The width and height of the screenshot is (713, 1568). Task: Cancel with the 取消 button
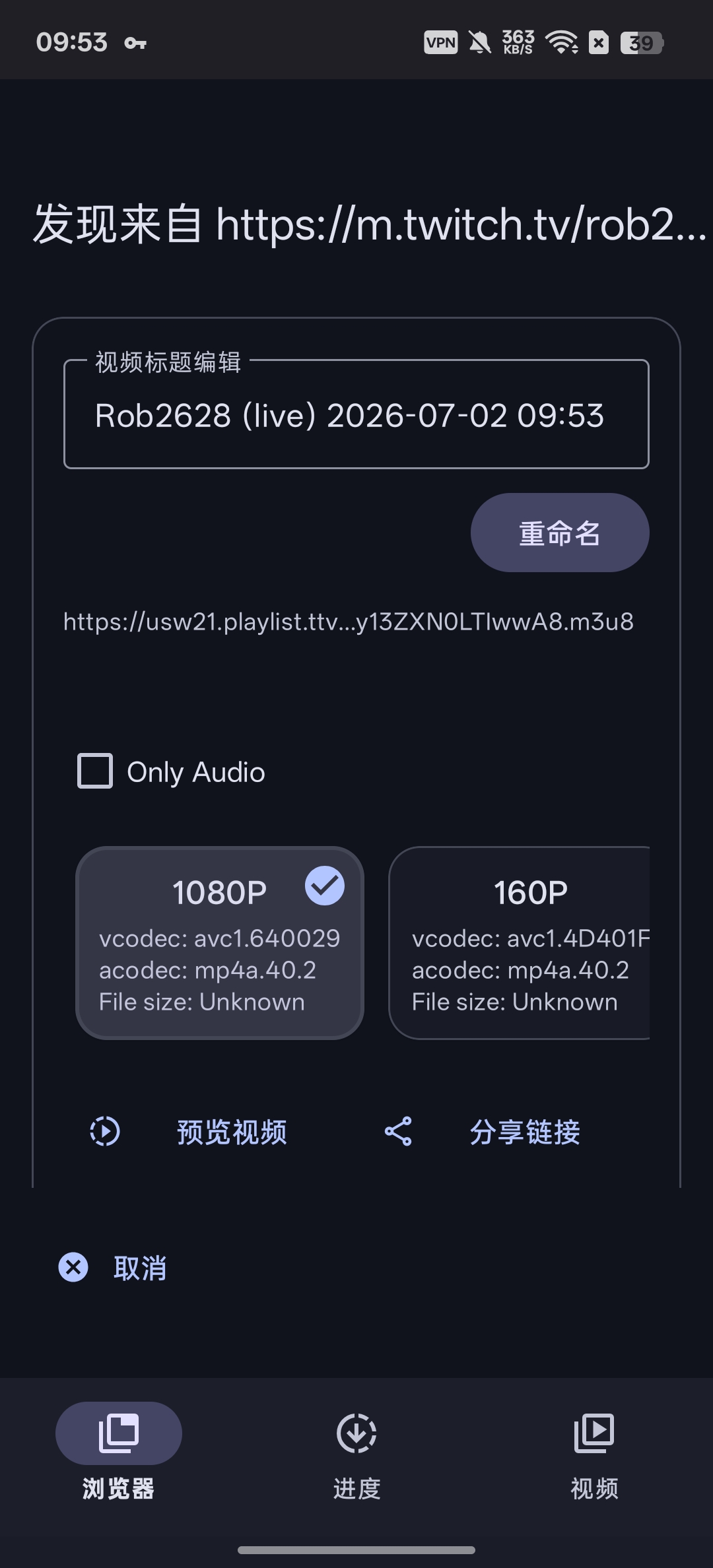click(113, 1268)
